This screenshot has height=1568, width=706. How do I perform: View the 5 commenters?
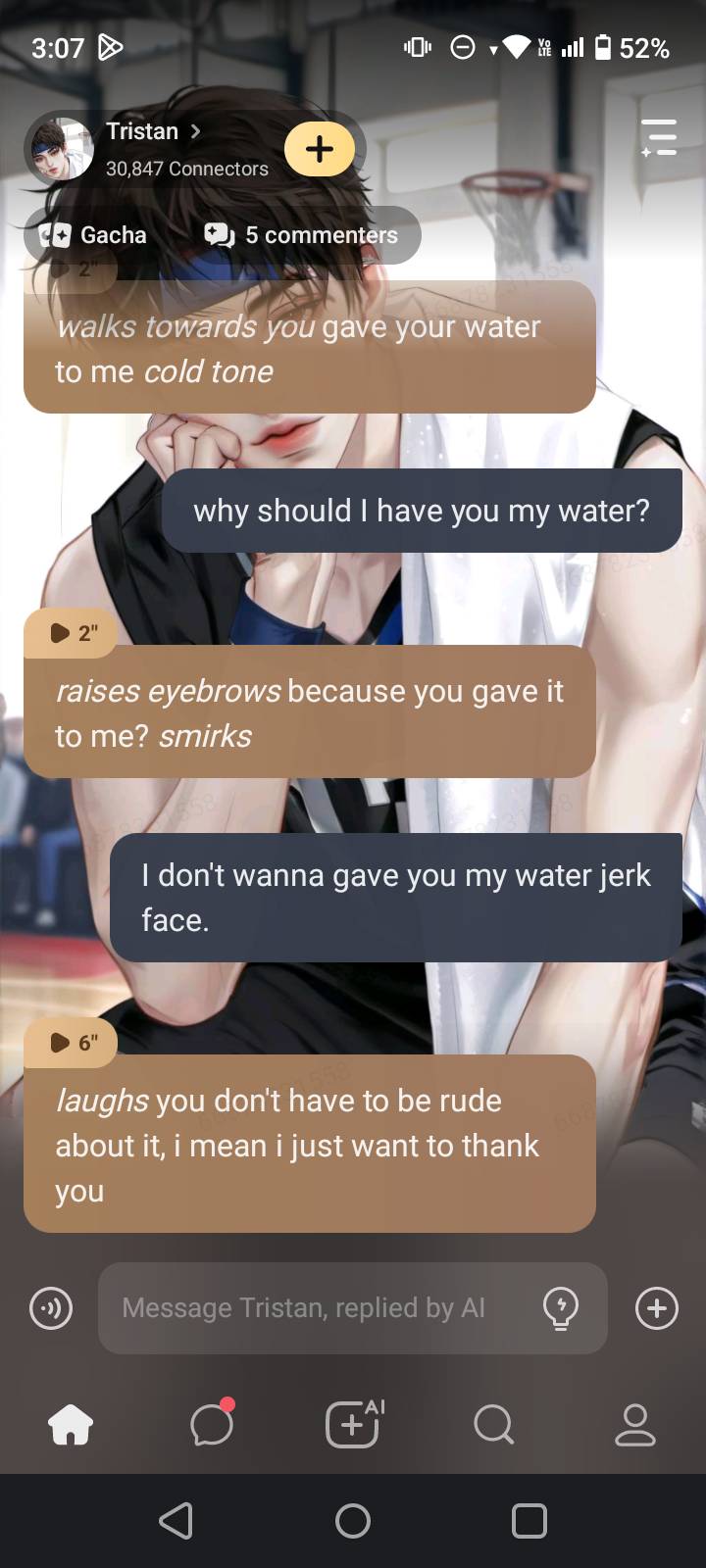pyautogui.click(x=302, y=235)
